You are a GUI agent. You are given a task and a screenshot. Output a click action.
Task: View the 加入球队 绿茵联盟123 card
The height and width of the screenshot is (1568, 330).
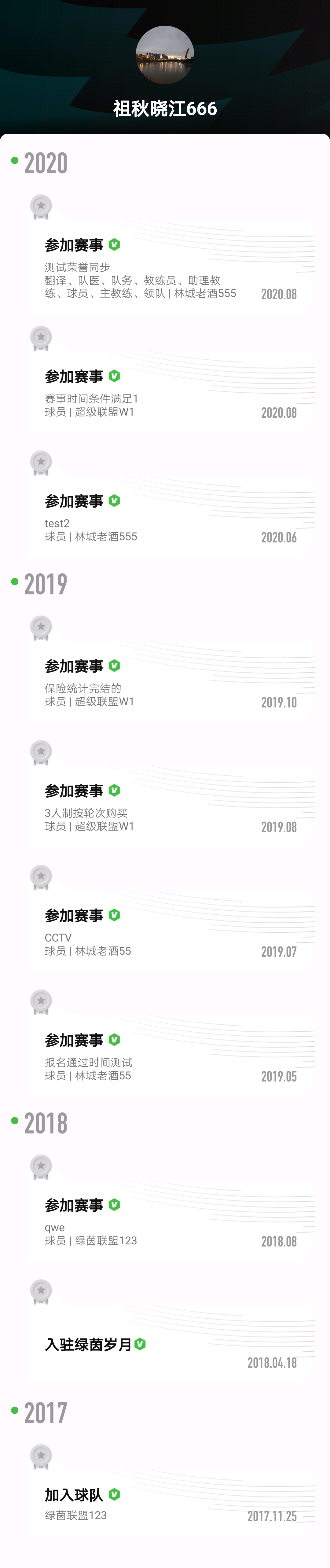164,1503
